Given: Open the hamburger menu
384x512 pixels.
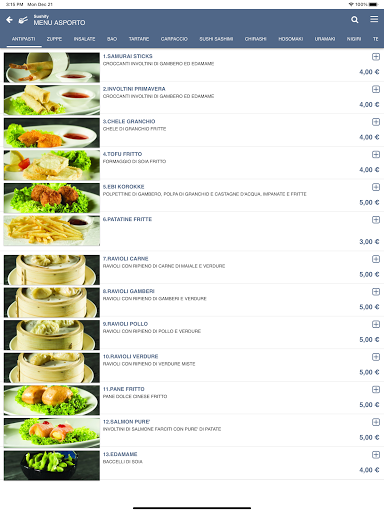Looking at the screenshot, I should tap(374, 19).
